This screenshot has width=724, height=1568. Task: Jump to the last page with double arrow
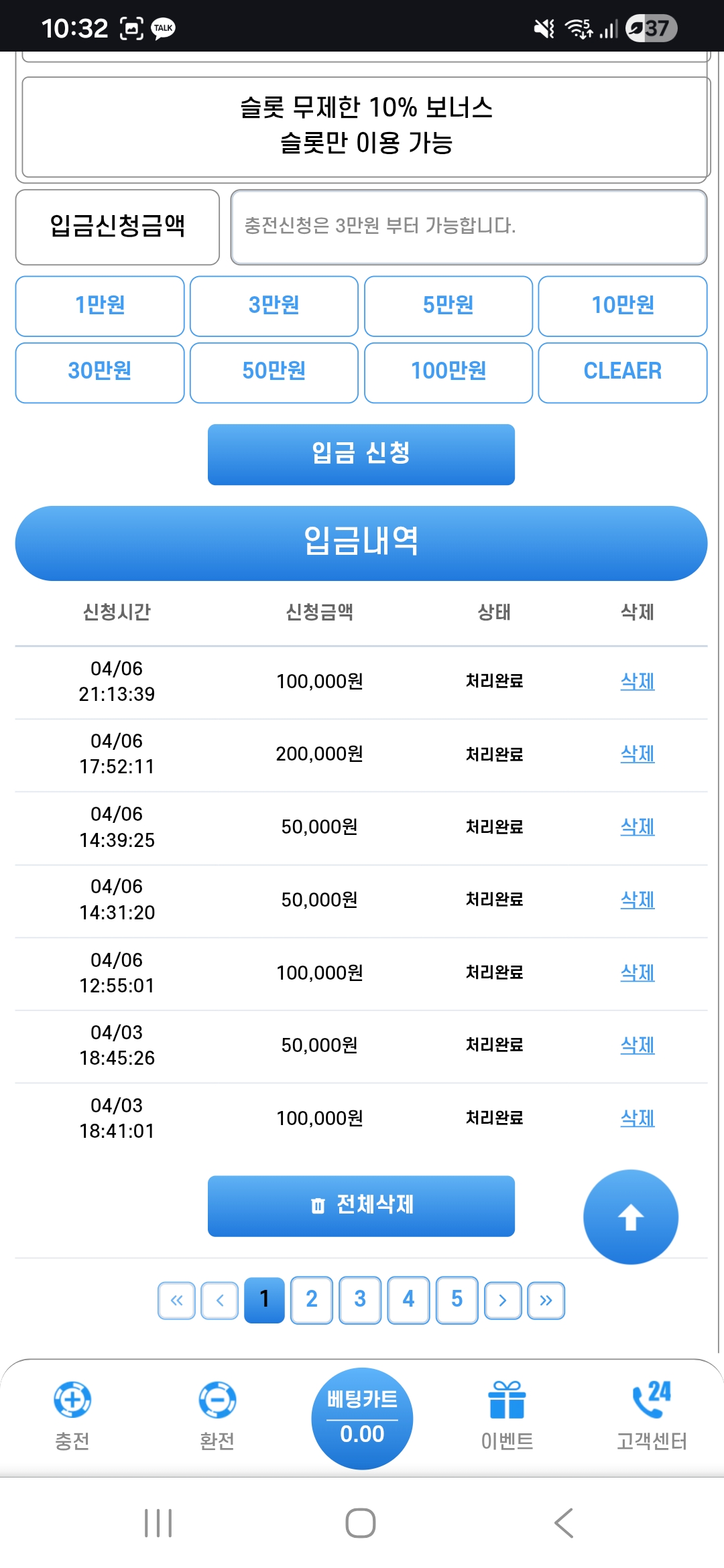[x=546, y=1301]
